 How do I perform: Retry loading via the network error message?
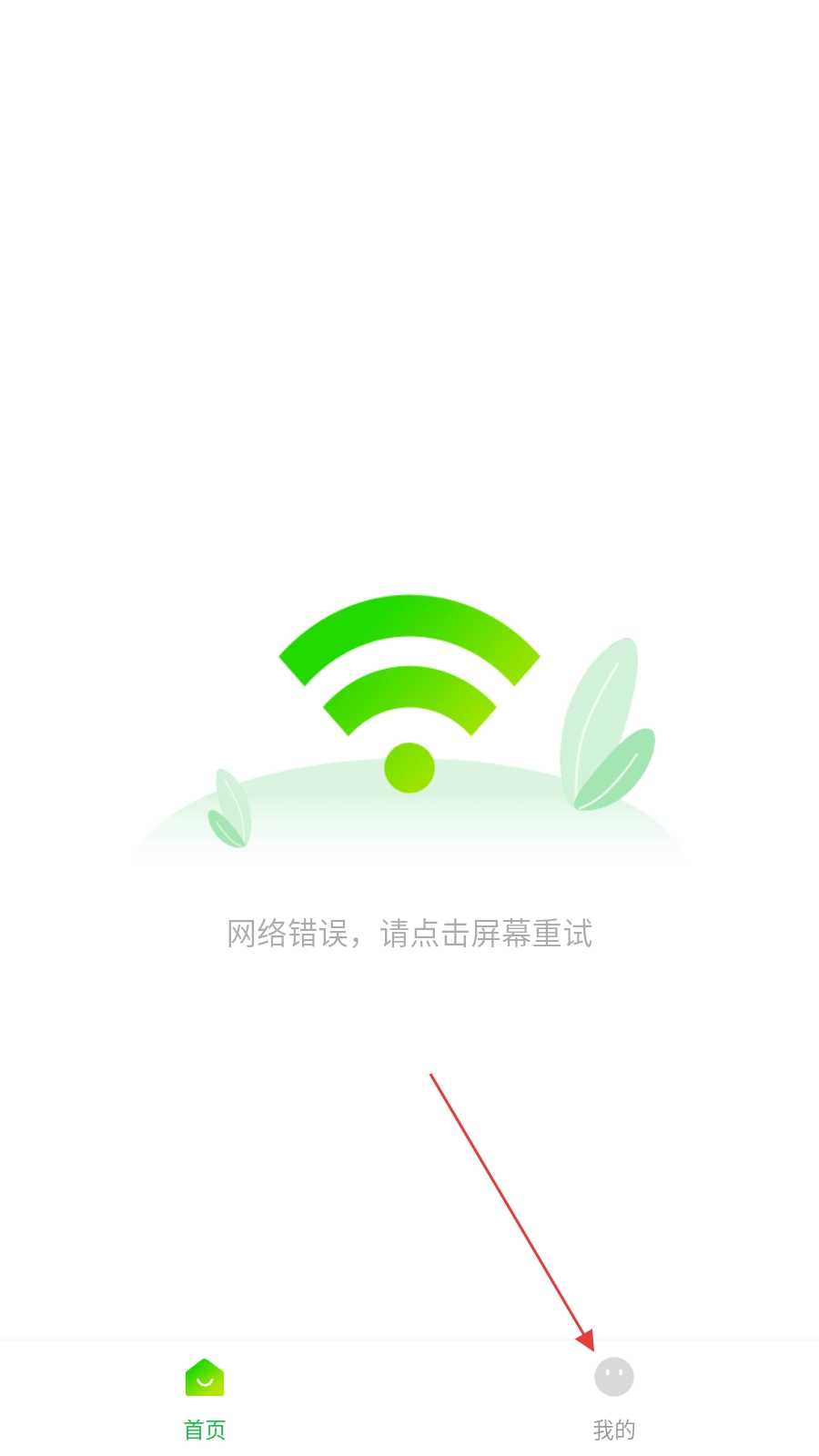pos(409,933)
